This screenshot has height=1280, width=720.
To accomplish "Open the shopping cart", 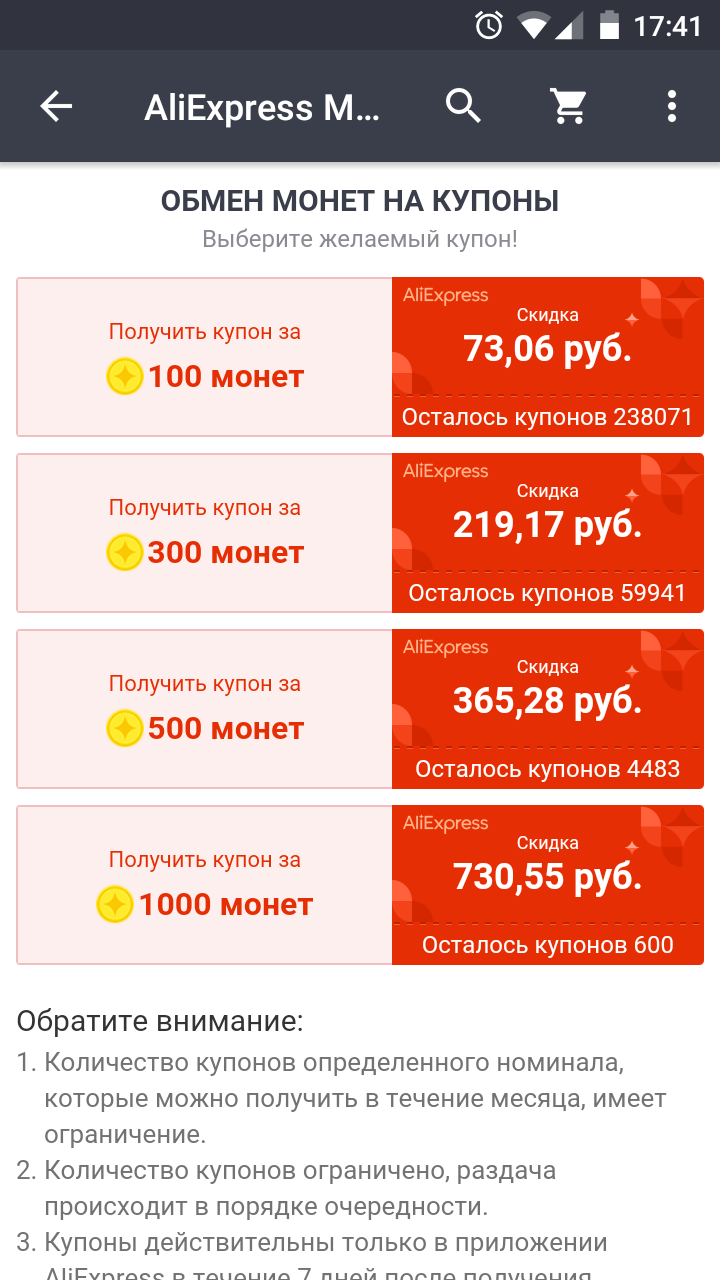I will point(569,106).
